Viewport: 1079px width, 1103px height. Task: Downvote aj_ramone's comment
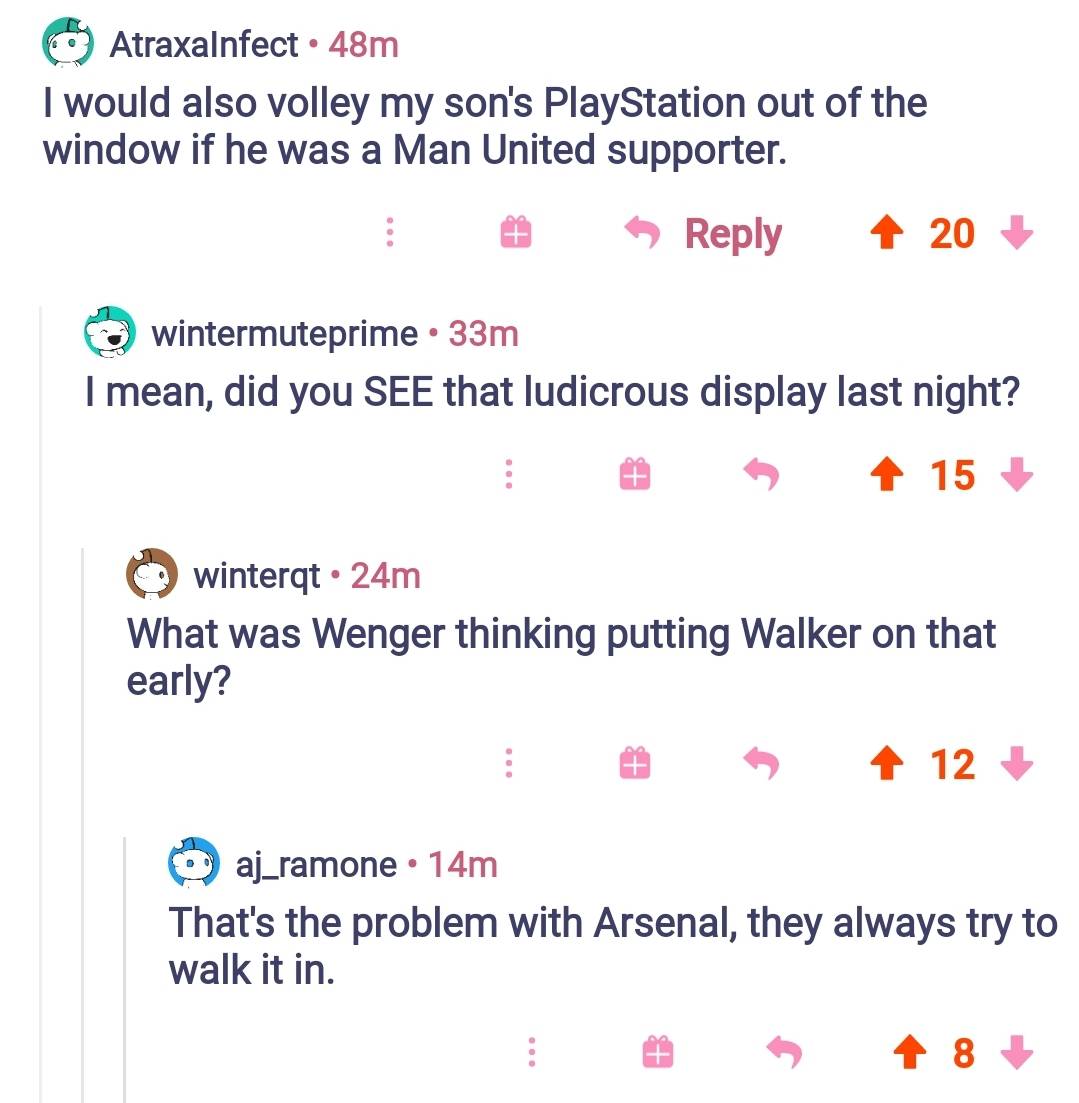click(1017, 1052)
